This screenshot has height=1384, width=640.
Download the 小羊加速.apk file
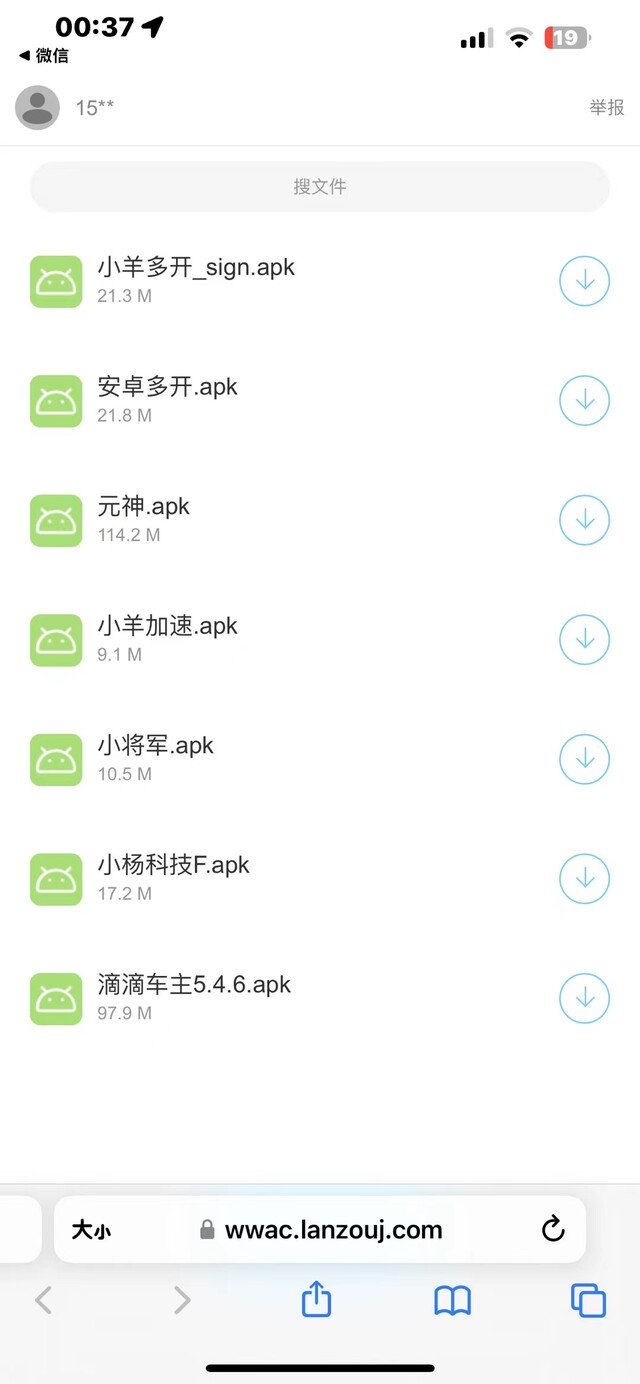[584, 639]
